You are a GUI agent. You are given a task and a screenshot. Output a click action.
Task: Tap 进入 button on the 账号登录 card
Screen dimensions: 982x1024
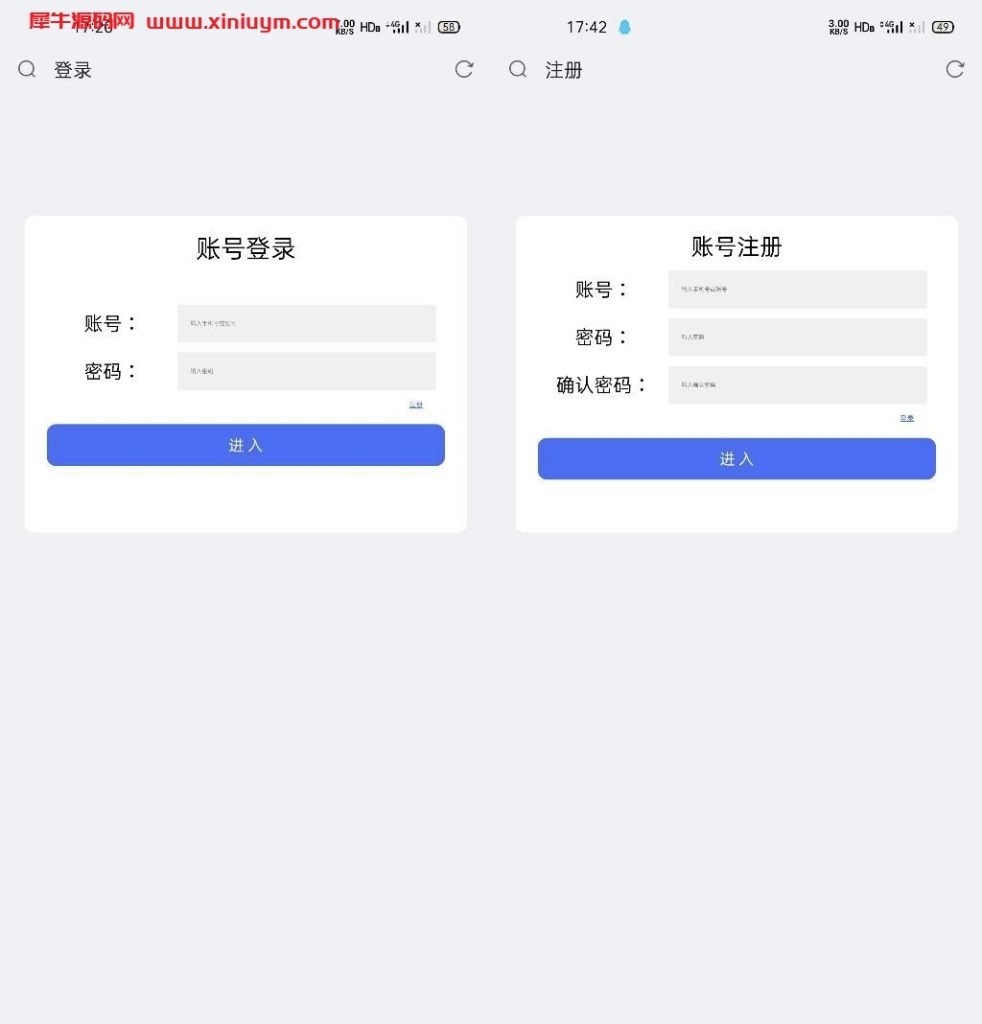(246, 445)
